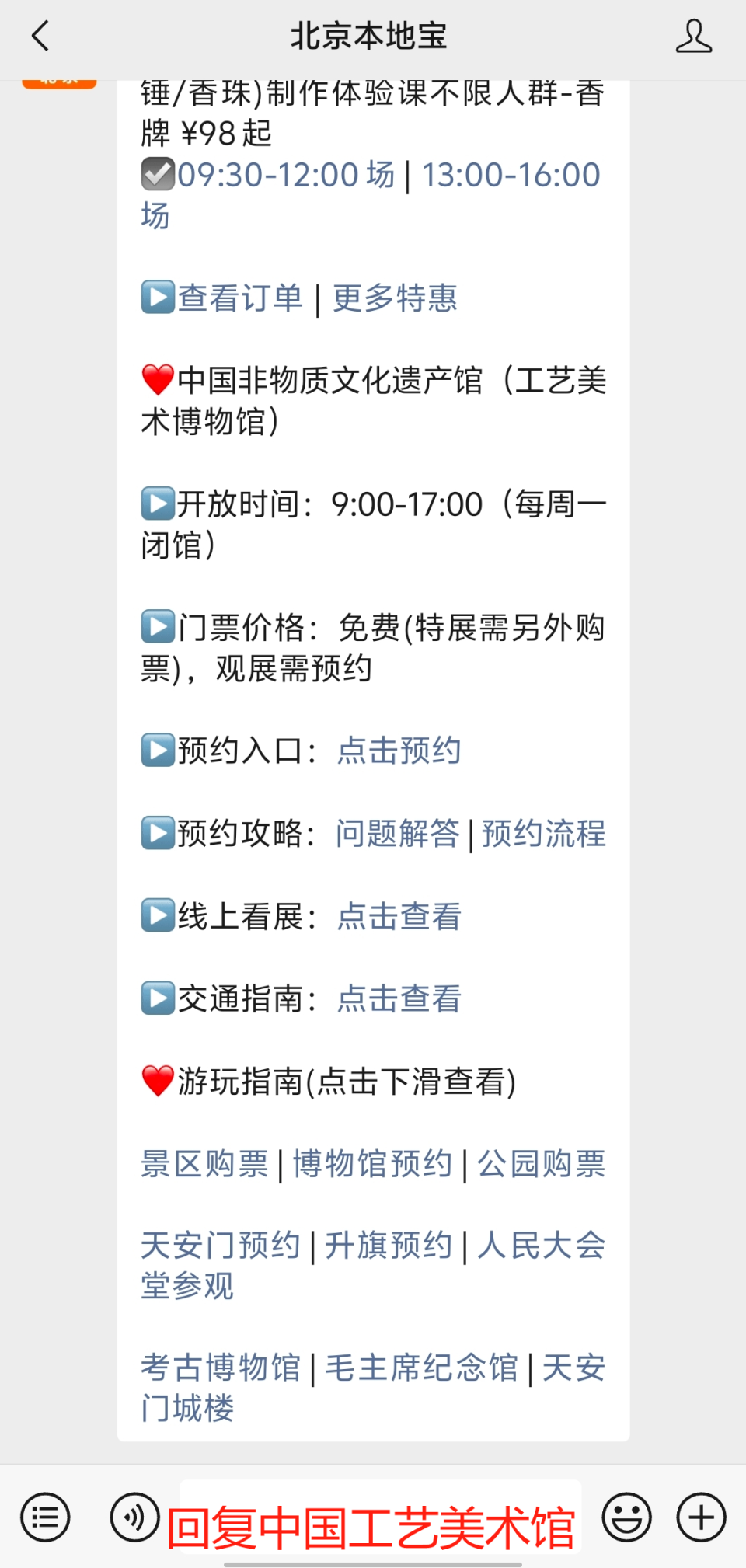Go back using the left chevron
The width and height of the screenshot is (746, 1568).
click(x=40, y=36)
